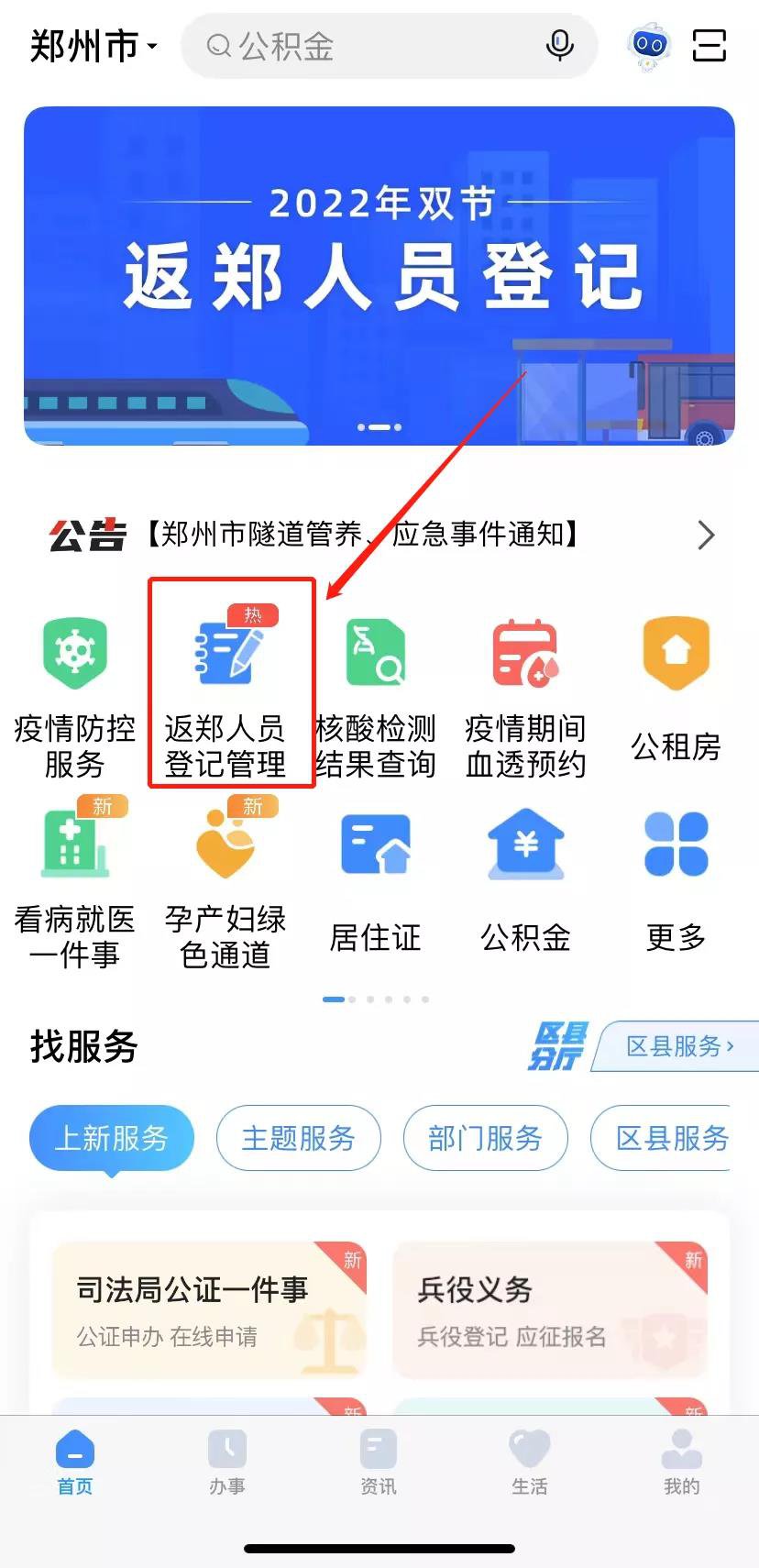759x1568 pixels.
Task: Tap the 公积金 search box
Action: 367,46
